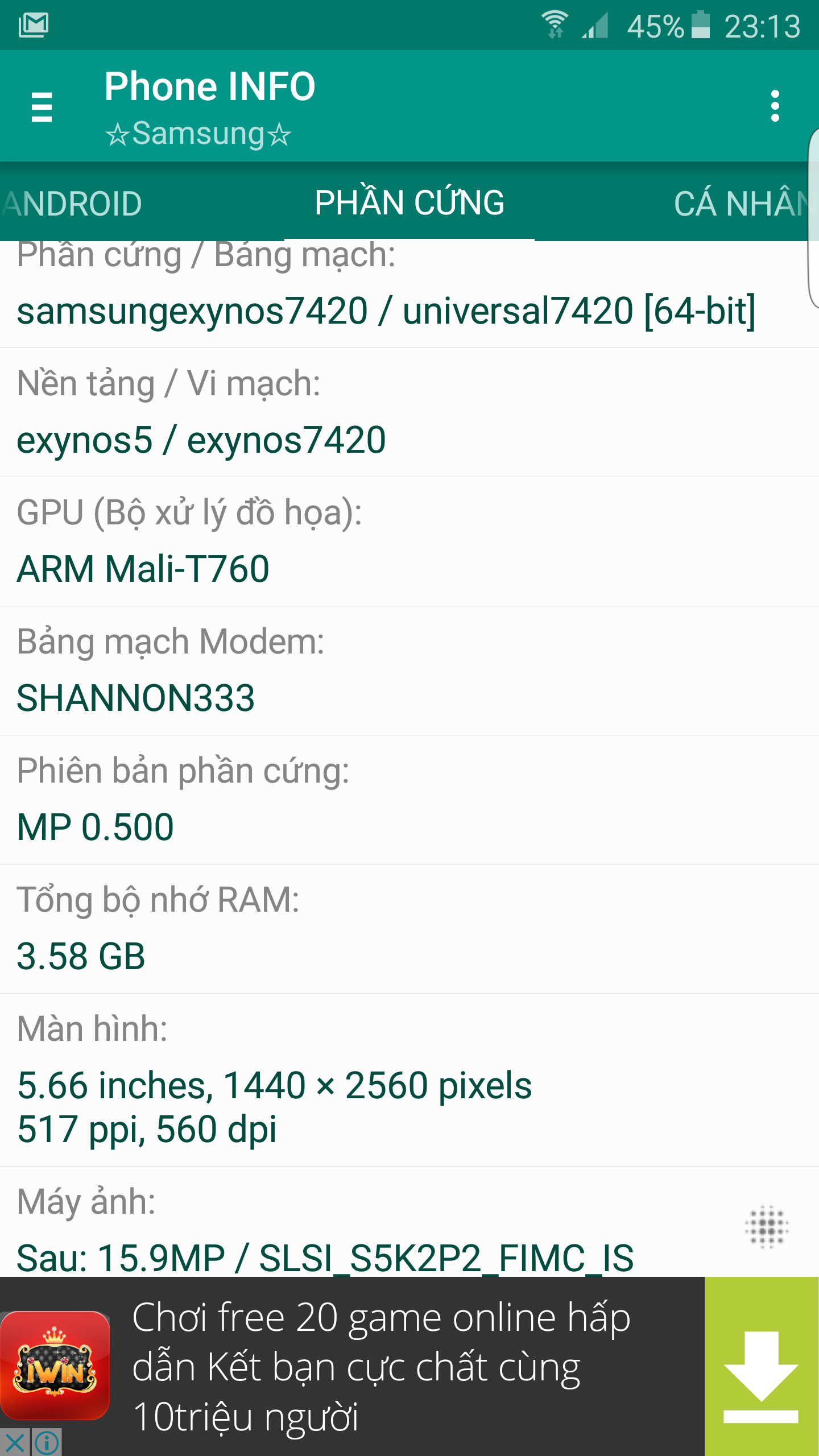Viewport: 819px width, 1456px height.
Task: Open the iWin game advertisement
Action: pyautogui.click(x=381, y=1367)
